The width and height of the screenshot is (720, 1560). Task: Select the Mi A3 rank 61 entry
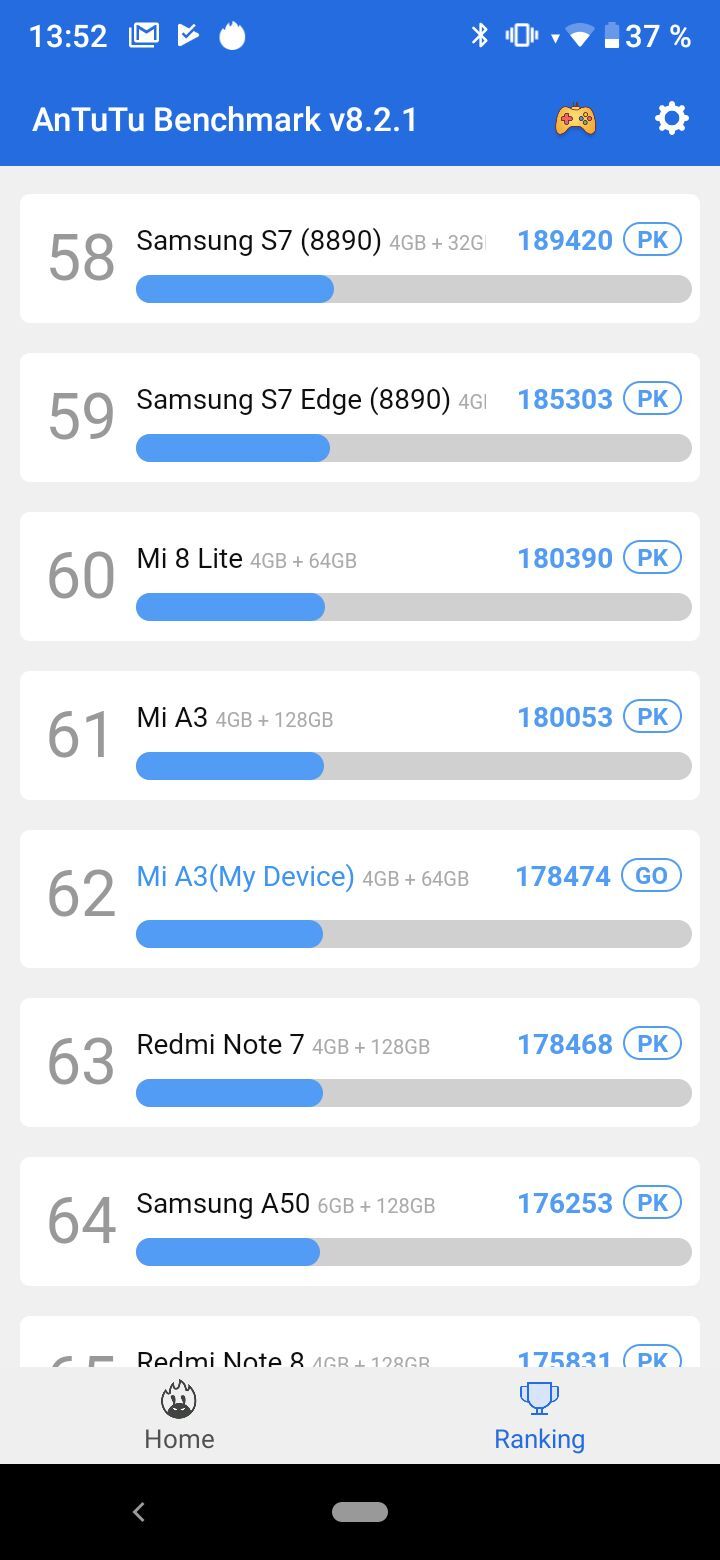coord(360,735)
